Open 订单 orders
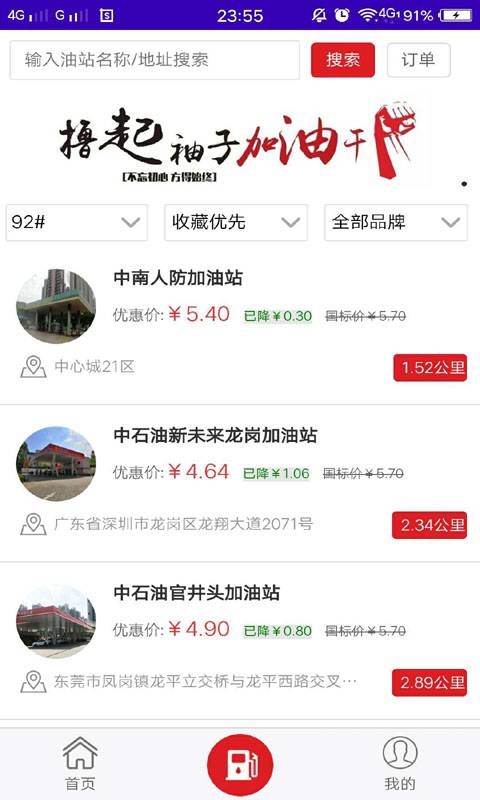Image resolution: width=480 pixels, height=800 pixels. pos(419,60)
